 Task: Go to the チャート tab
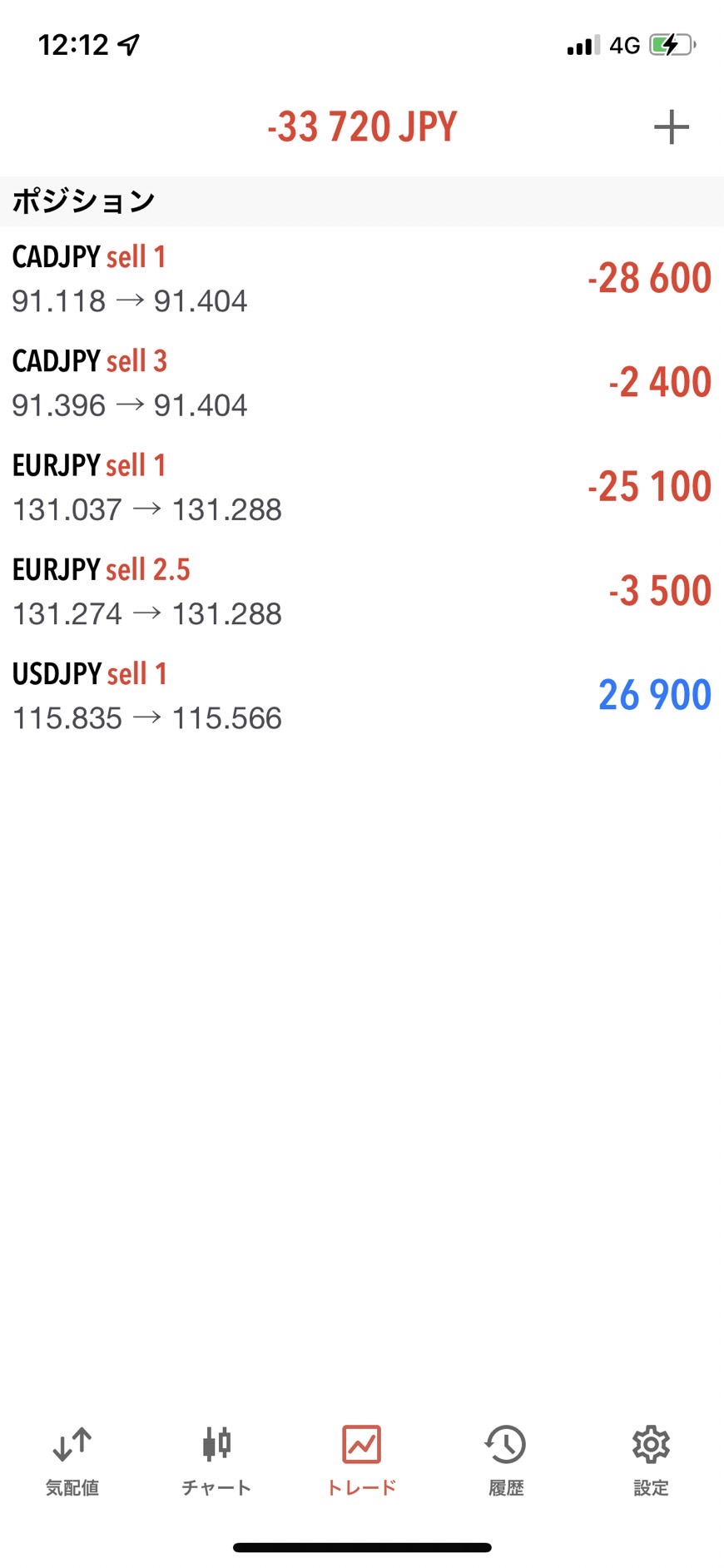tap(216, 1459)
